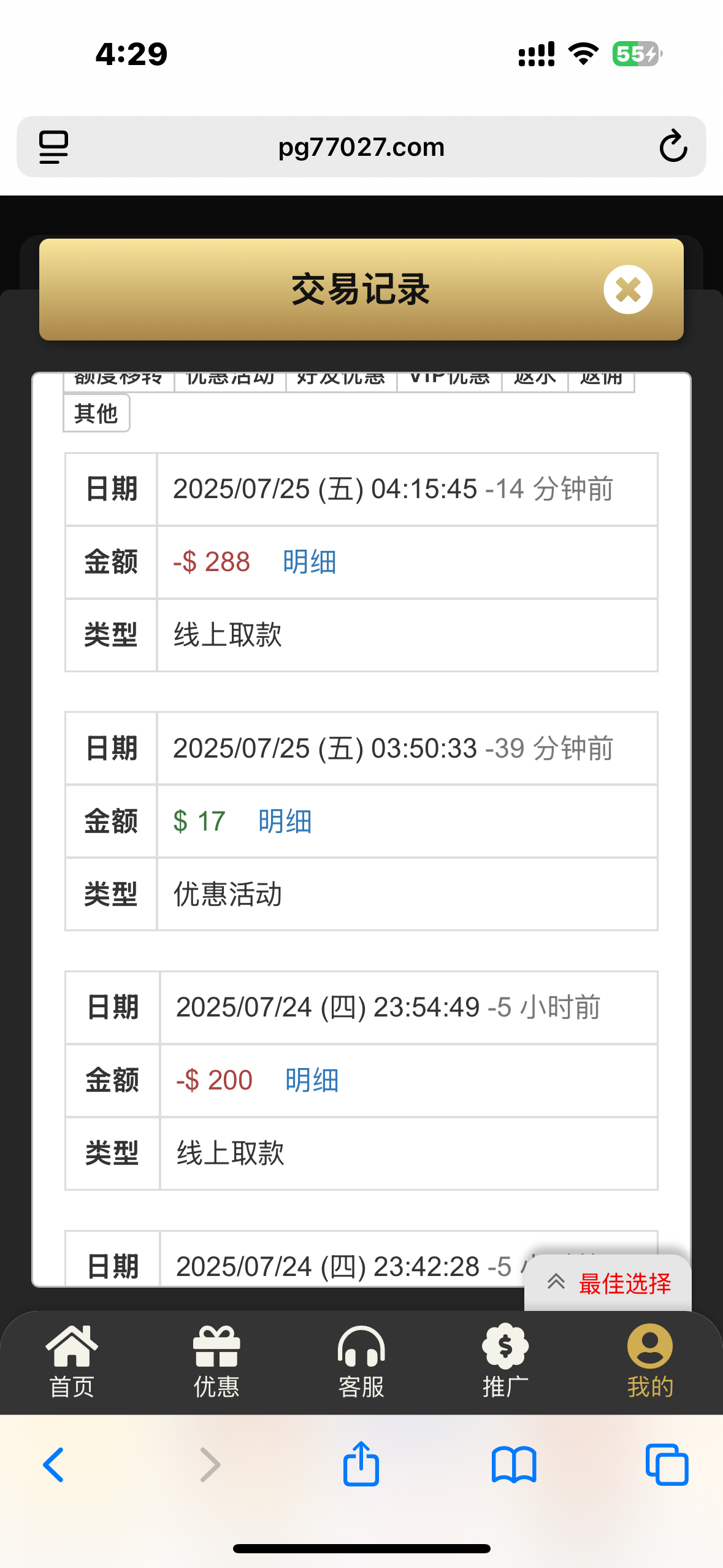Open 明细 for the -$288 withdrawal
Image resolution: width=723 pixels, height=1568 pixels.
[309, 562]
